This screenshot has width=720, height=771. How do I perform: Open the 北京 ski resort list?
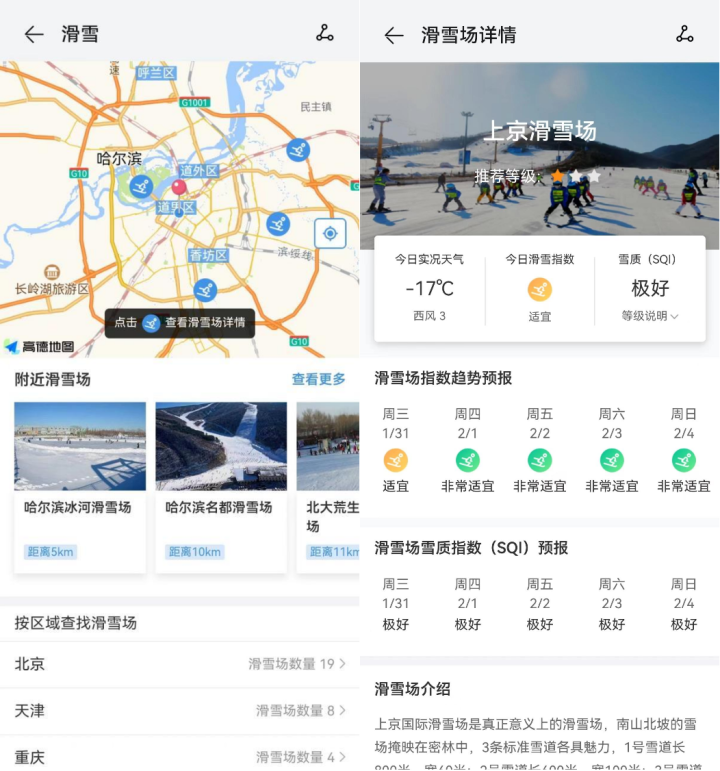(180, 664)
